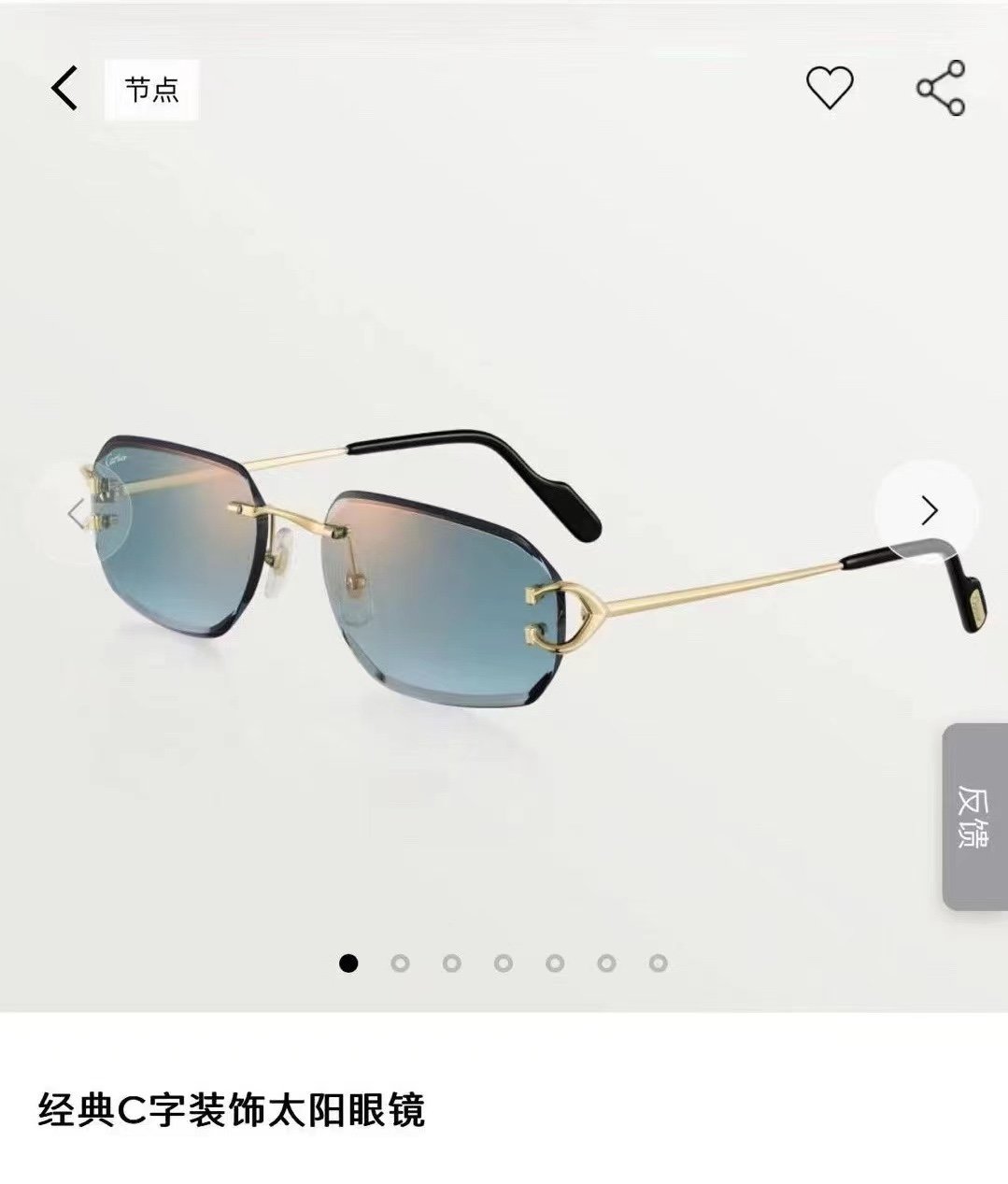Show the previous product image
The image size is (1008, 1184).
[75, 511]
